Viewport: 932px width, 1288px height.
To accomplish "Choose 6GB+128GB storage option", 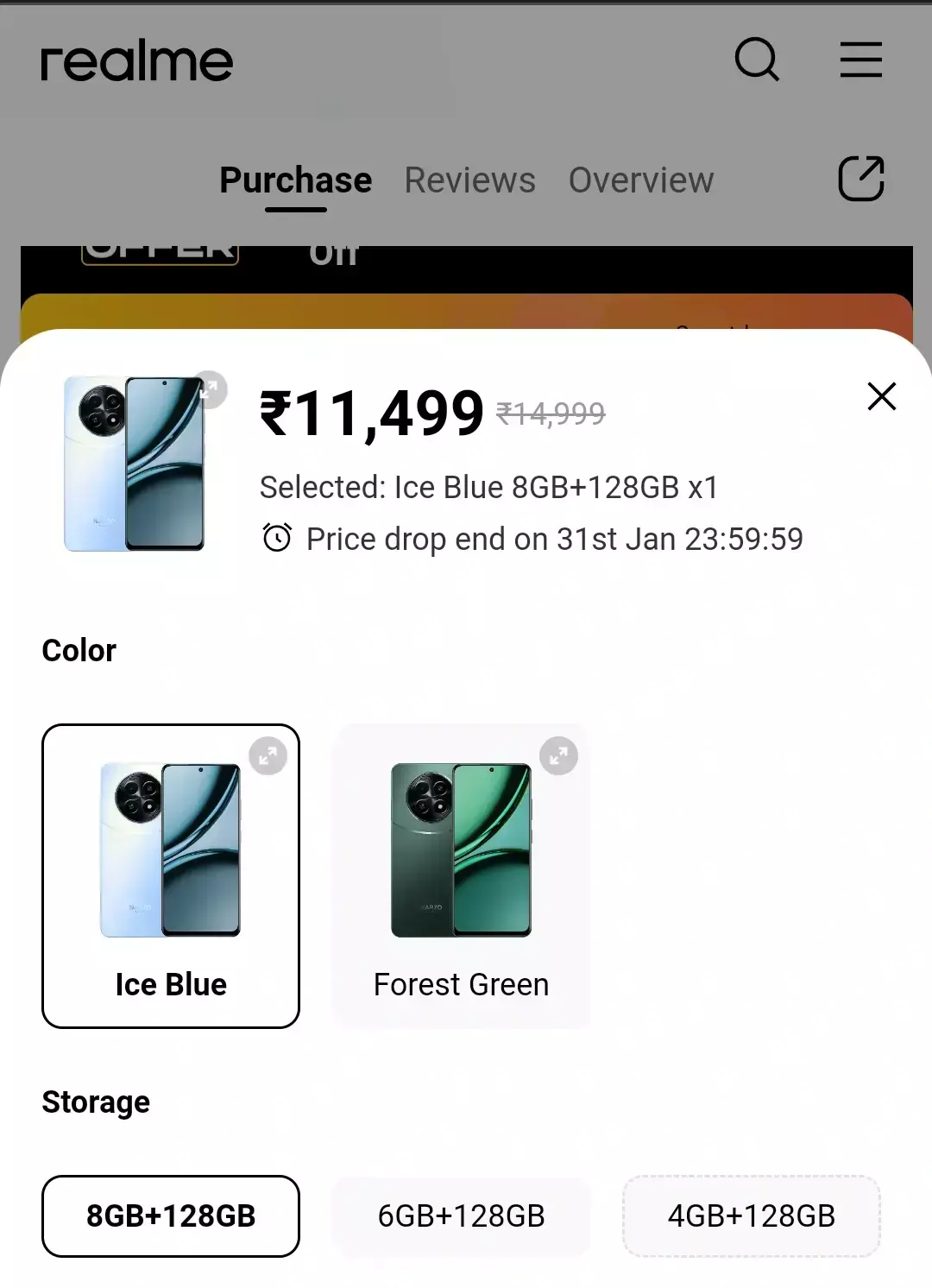I will pos(461,1215).
